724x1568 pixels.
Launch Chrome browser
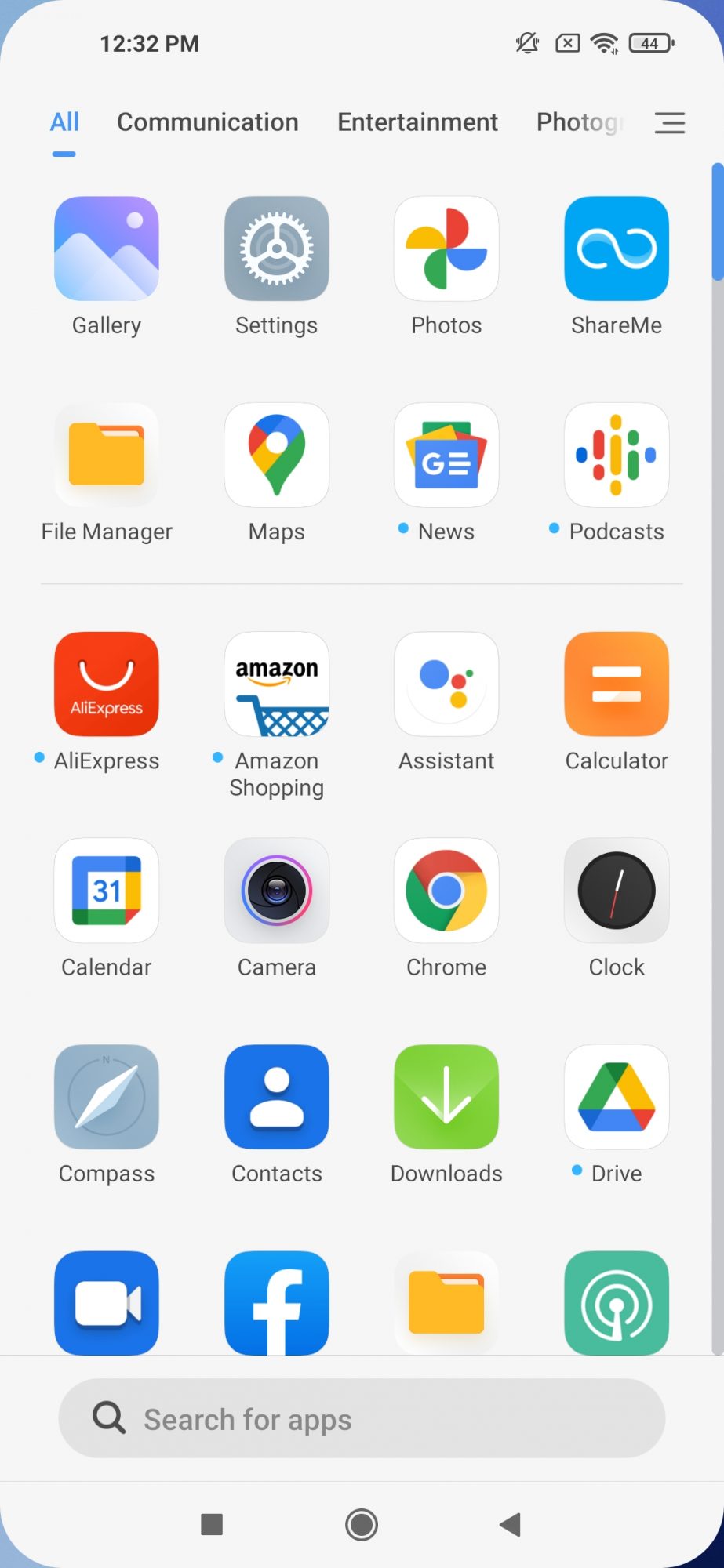tap(446, 891)
